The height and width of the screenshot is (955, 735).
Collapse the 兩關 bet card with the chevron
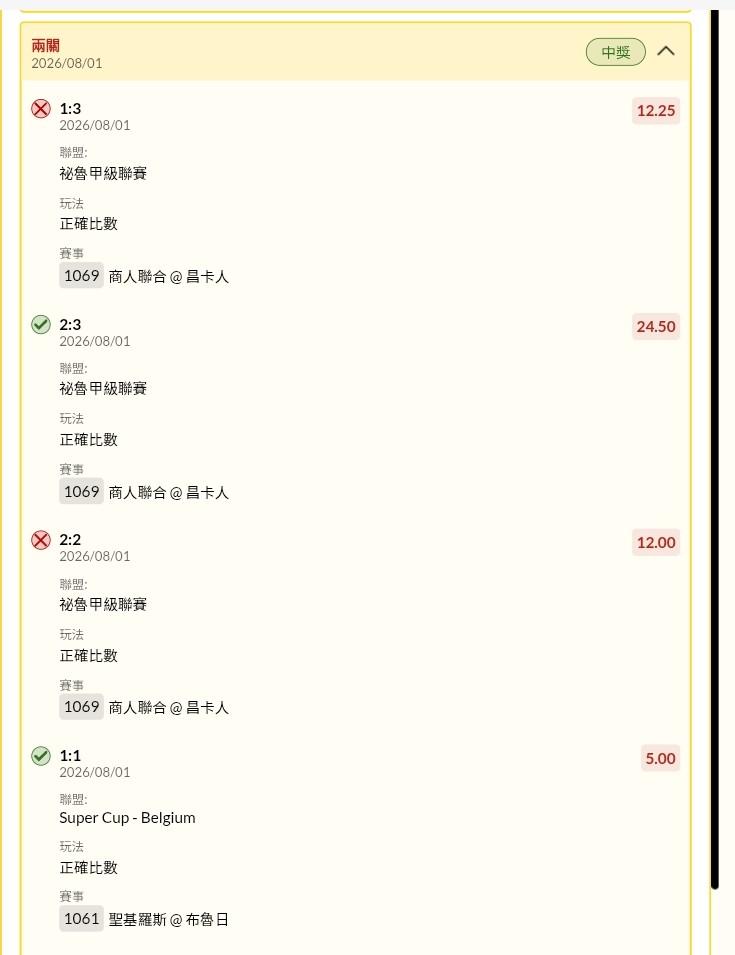(x=666, y=51)
